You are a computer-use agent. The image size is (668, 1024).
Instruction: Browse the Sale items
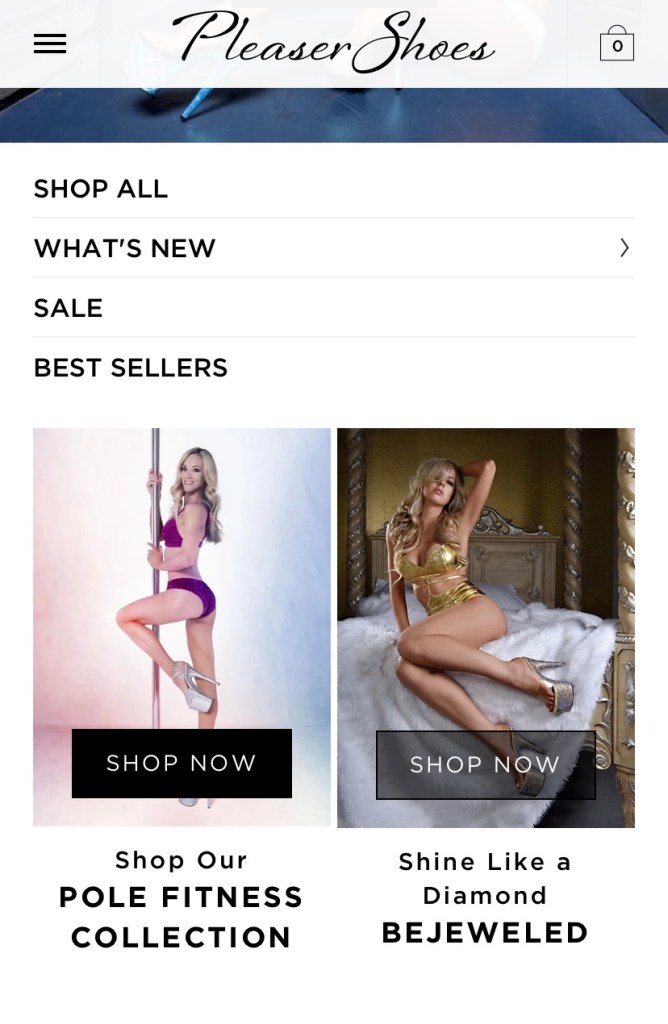click(x=68, y=308)
